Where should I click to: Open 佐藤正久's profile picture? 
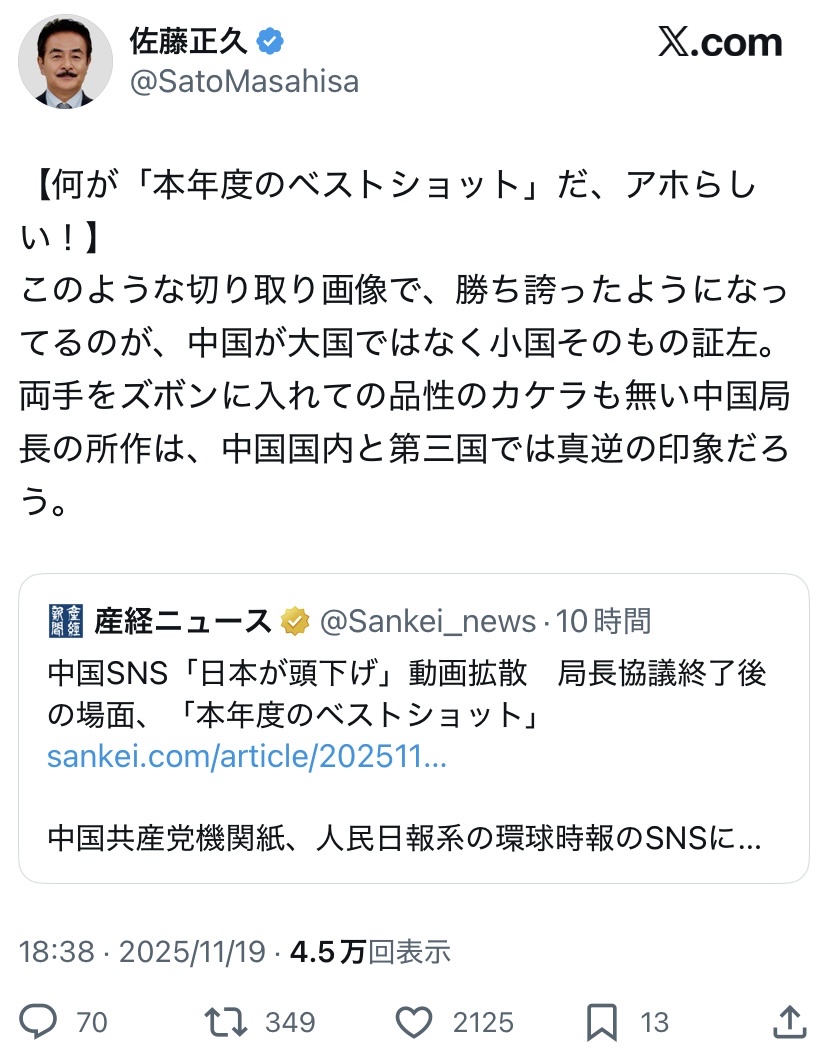coord(64,61)
